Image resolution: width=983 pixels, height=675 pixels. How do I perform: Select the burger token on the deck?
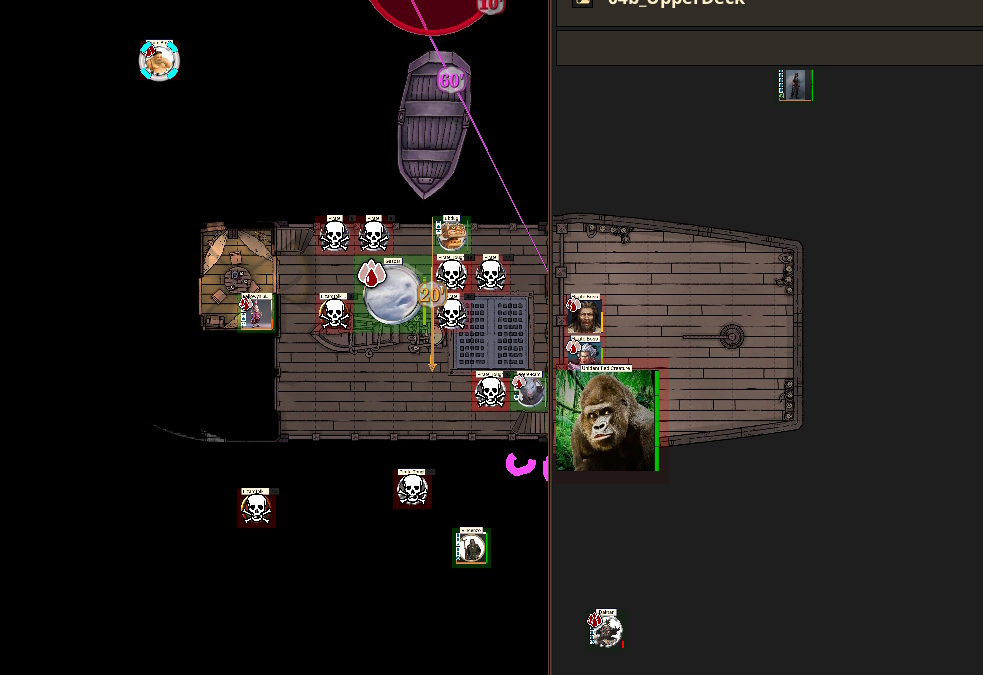[x=452, y=237]
